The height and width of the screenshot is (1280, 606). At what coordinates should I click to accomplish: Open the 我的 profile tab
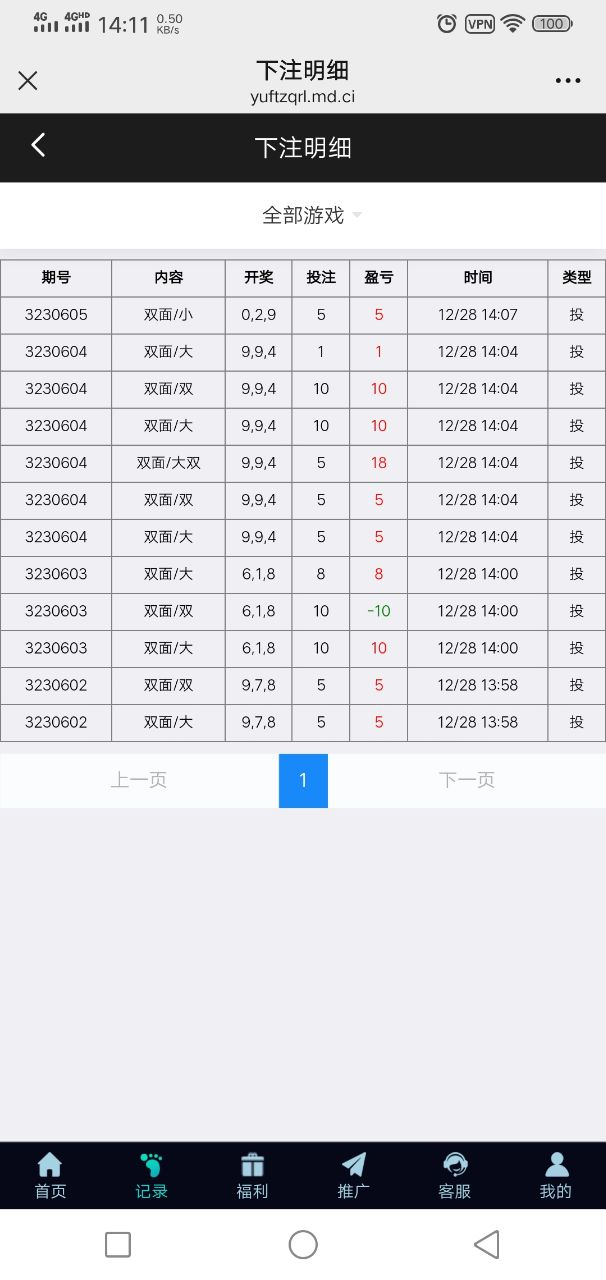click(555, 1175)
